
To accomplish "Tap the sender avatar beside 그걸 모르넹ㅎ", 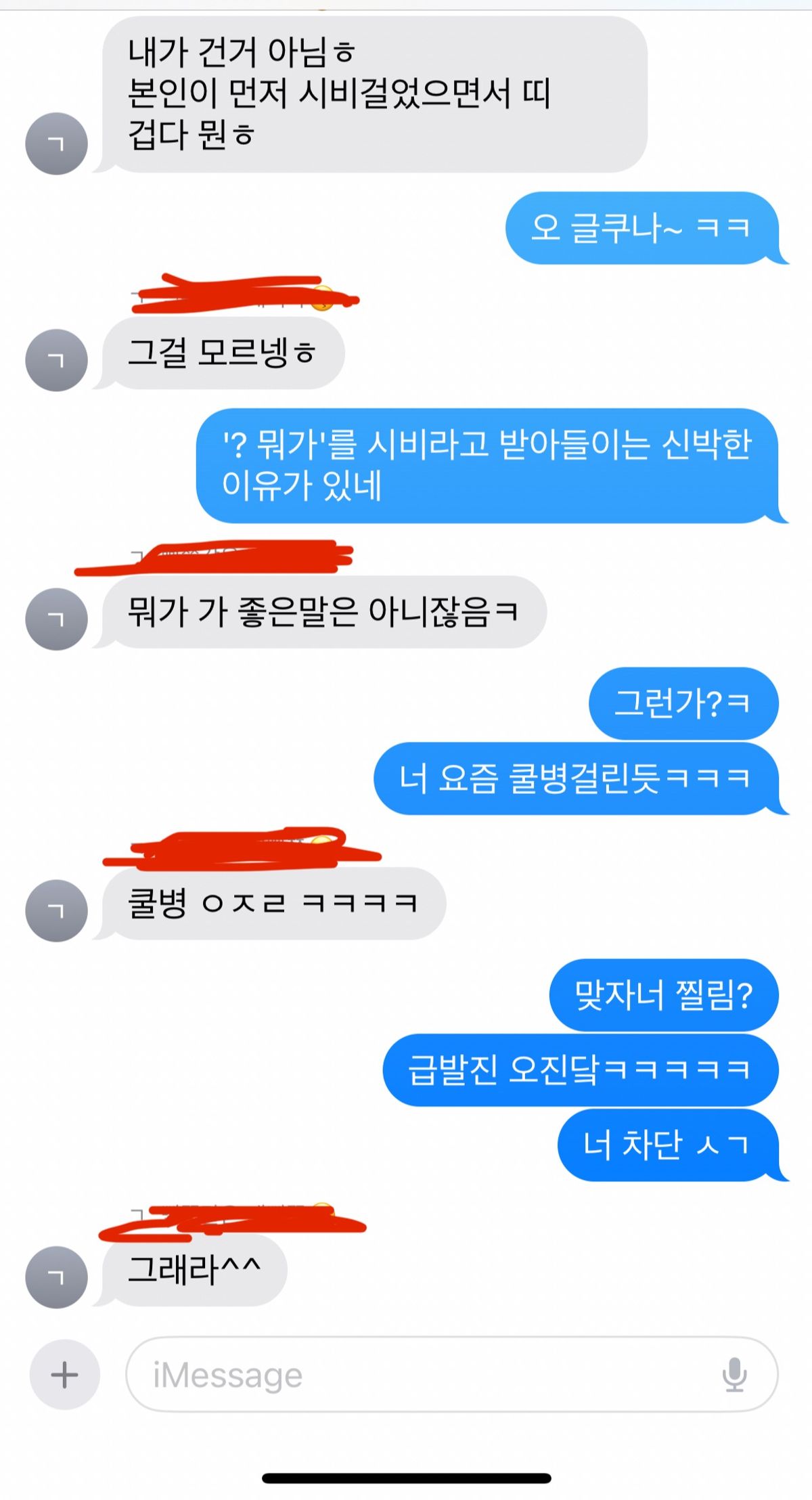I will point(56,360).
